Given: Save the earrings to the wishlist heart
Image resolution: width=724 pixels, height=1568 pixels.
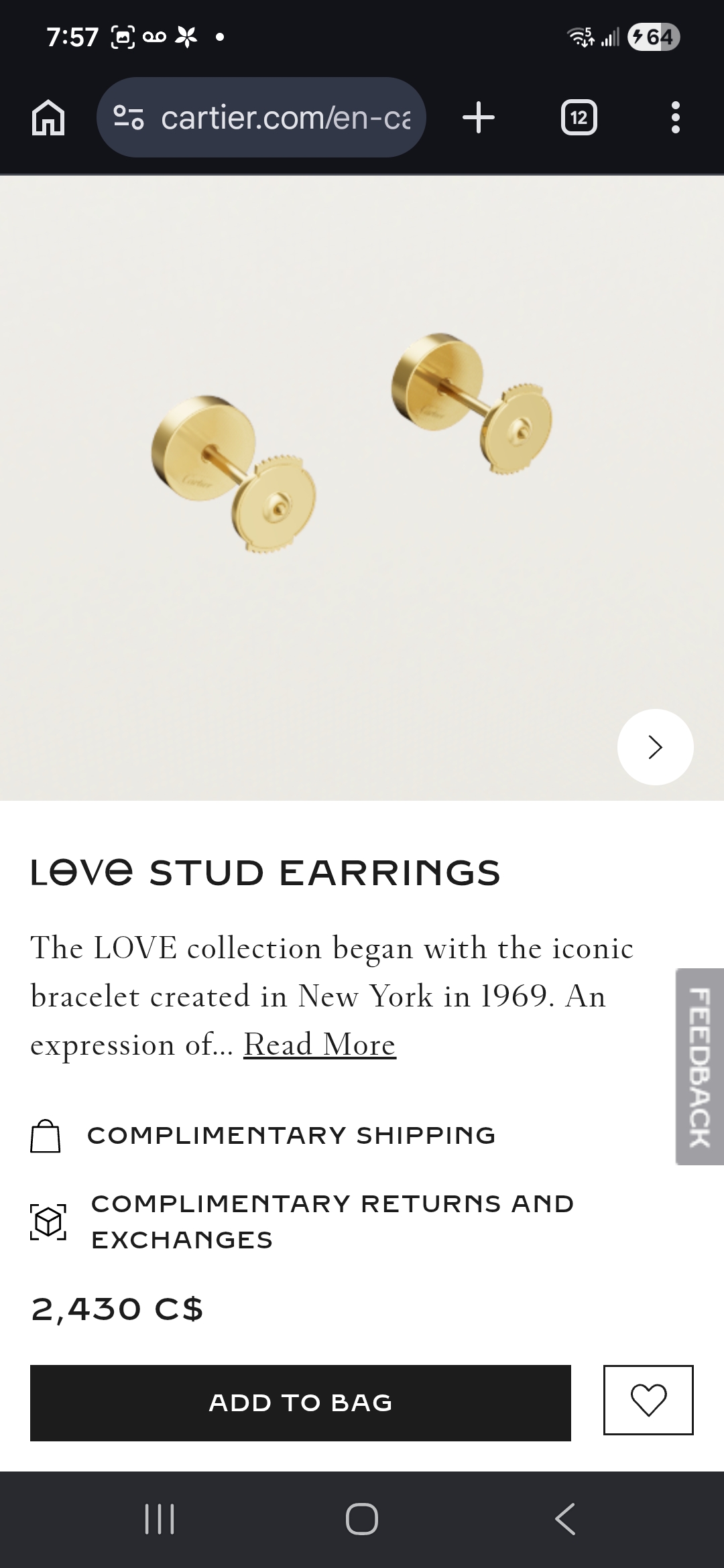Looking at the screenshot, I should tap(648, 1400).
